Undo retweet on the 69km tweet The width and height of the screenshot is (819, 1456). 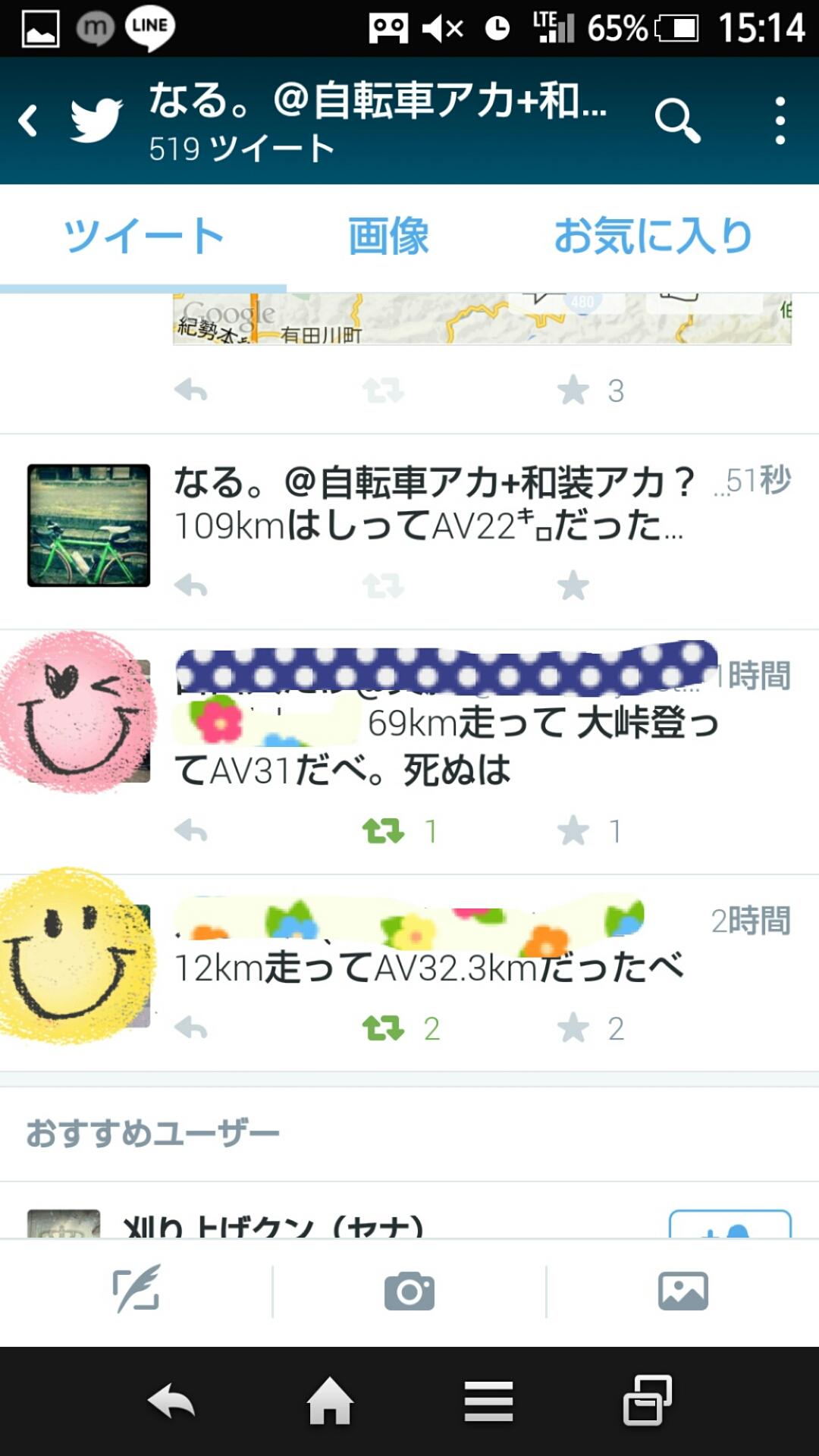click(x=383, y=831)
